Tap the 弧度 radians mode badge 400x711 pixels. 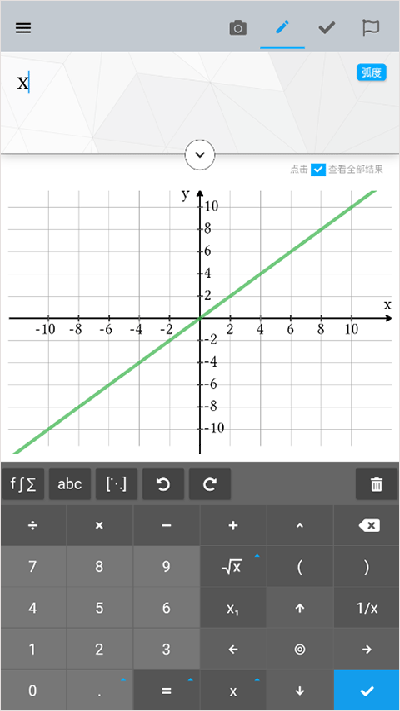[372, 73]
